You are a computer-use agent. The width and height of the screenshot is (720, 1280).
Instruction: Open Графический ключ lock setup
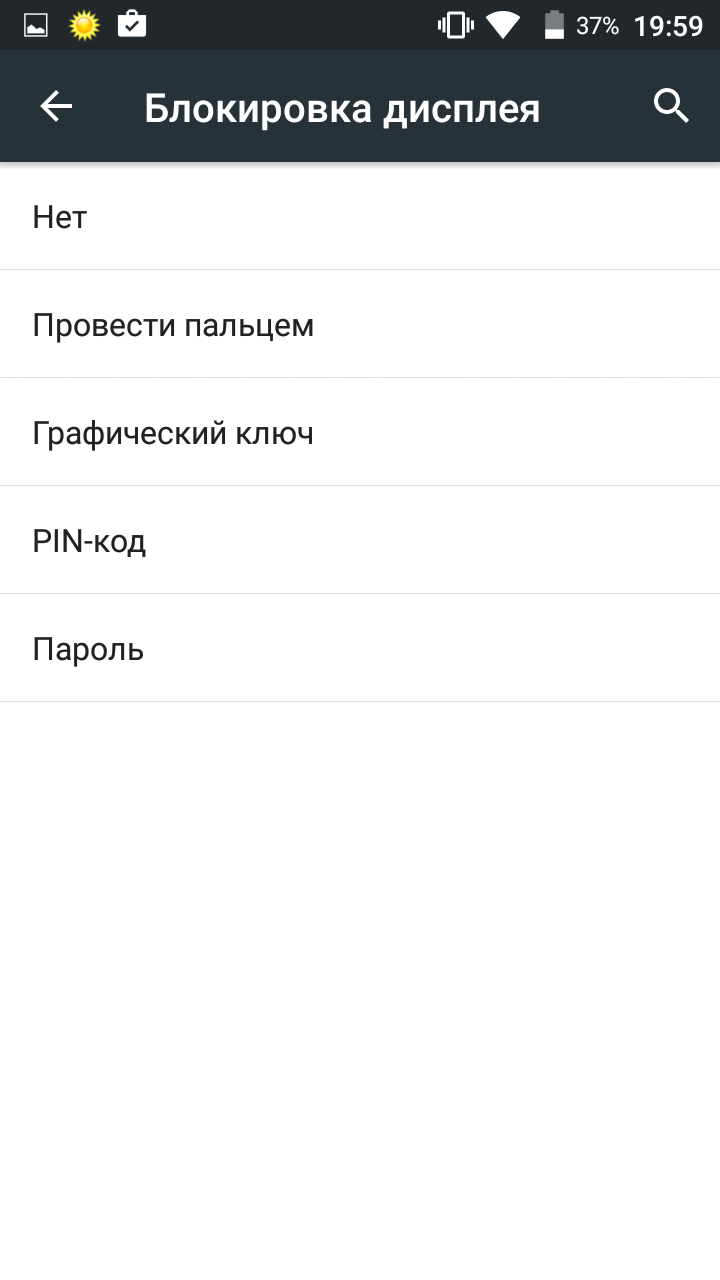click(x=360, y=433)
